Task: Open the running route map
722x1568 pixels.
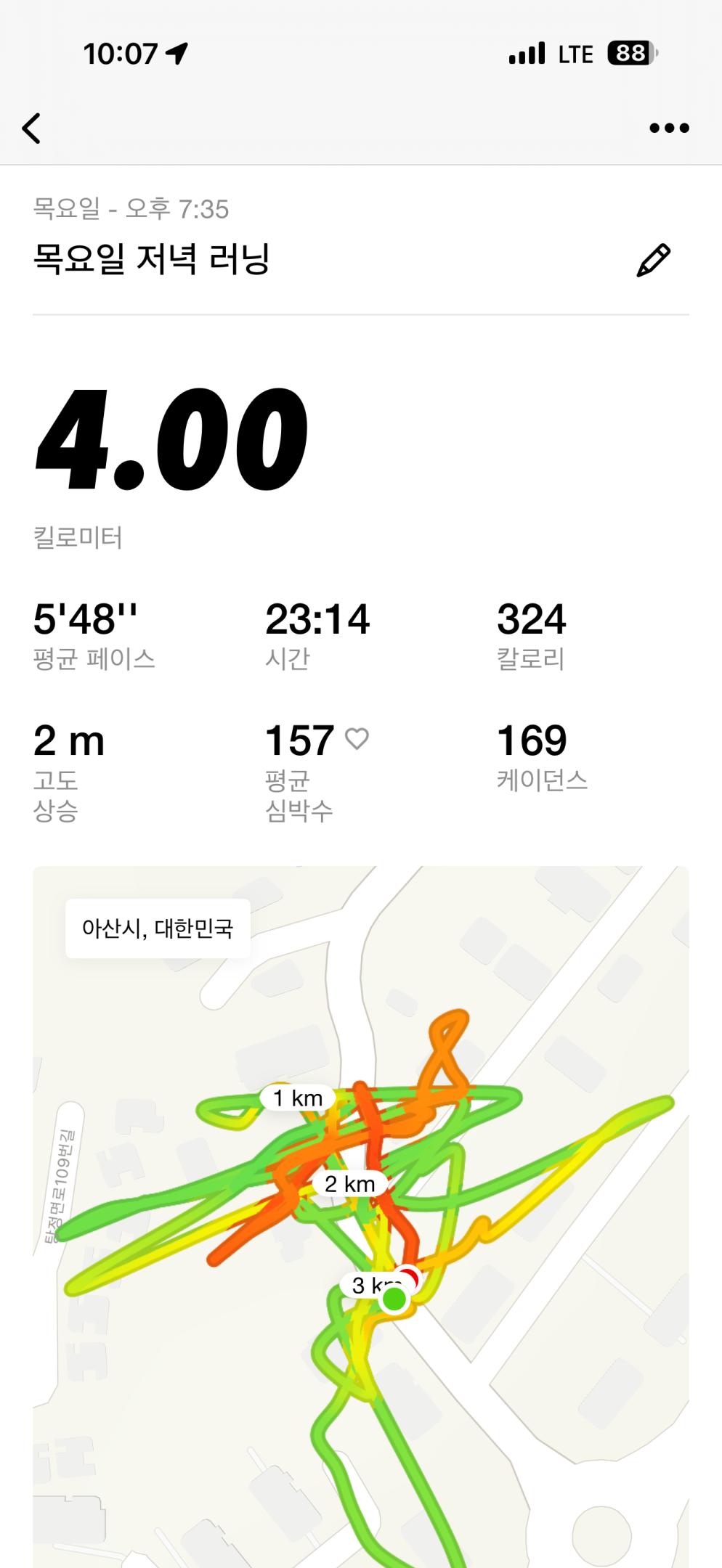Action: [x=361, y=1234]
